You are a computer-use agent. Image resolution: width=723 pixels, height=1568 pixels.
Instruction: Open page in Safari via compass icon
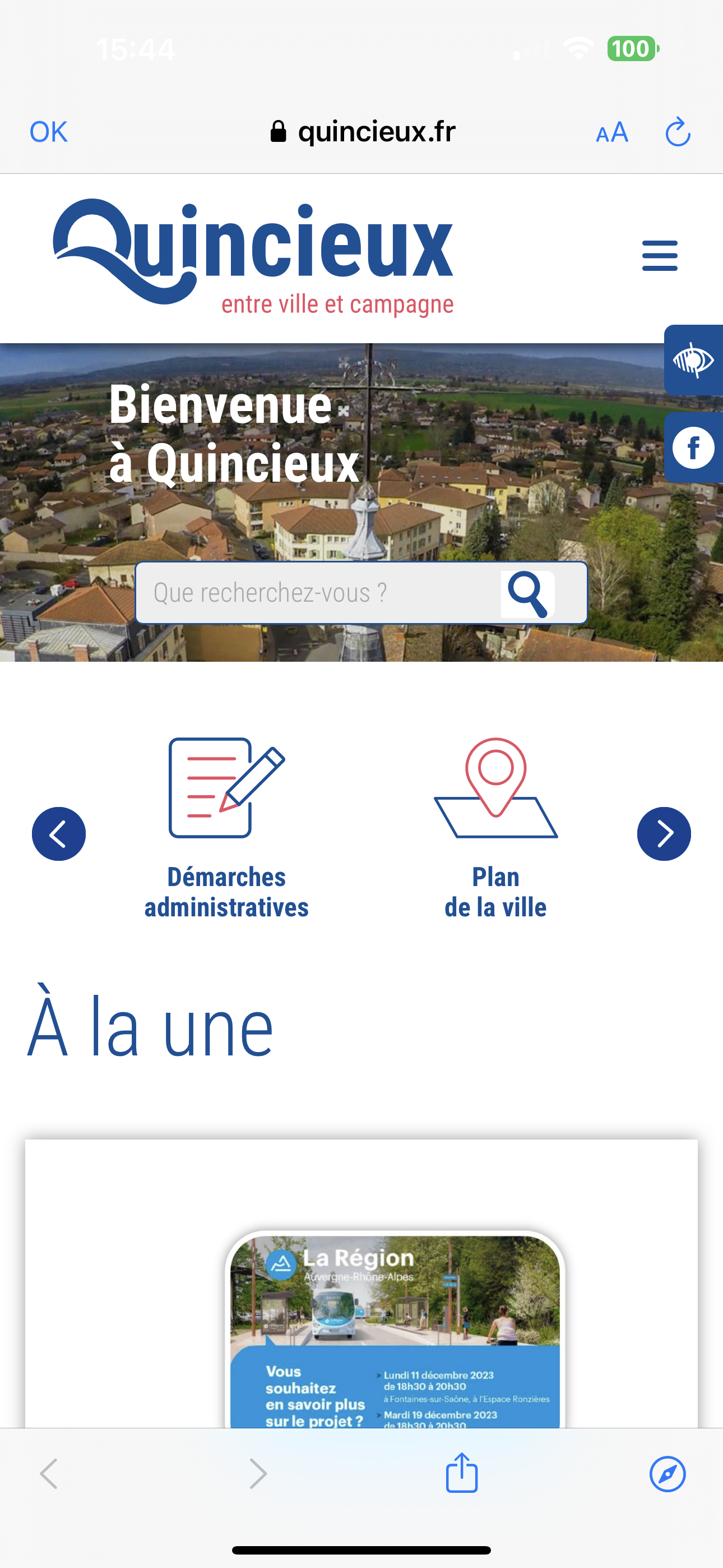[x=668, y=1474]
